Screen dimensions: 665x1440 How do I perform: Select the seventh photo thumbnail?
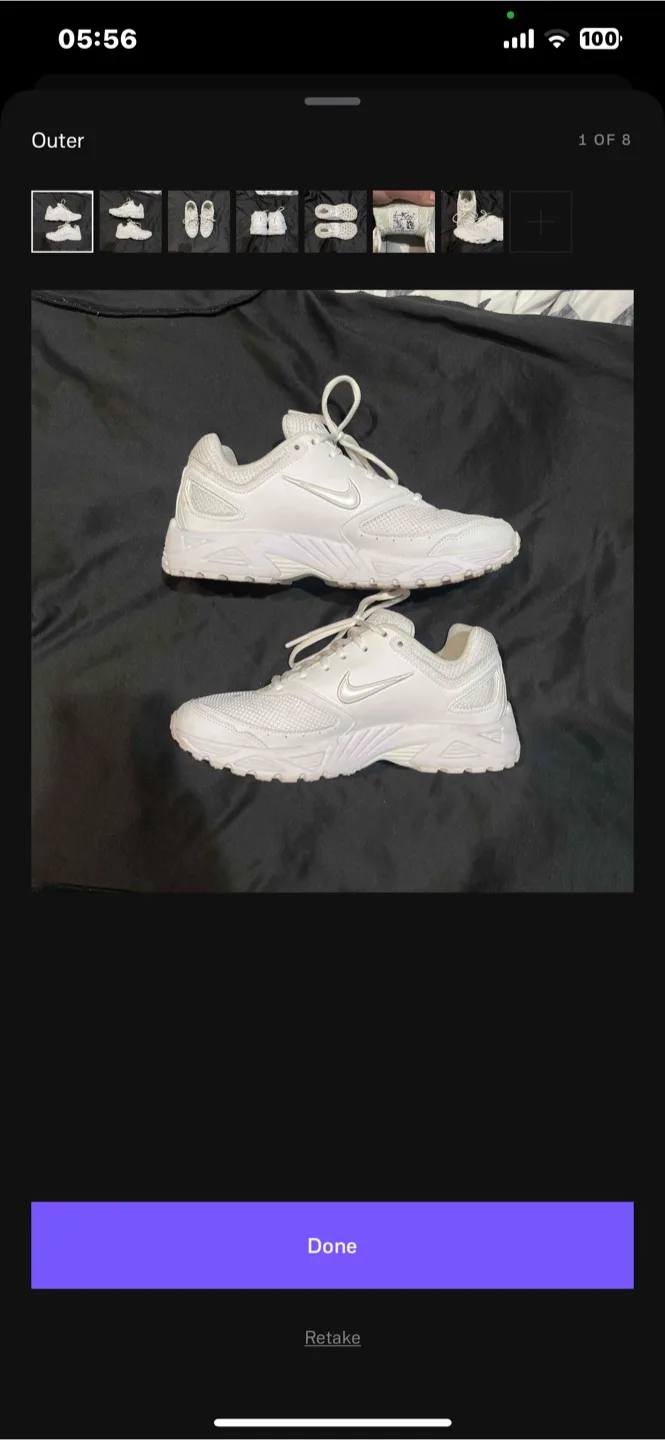tap(472, 221)
